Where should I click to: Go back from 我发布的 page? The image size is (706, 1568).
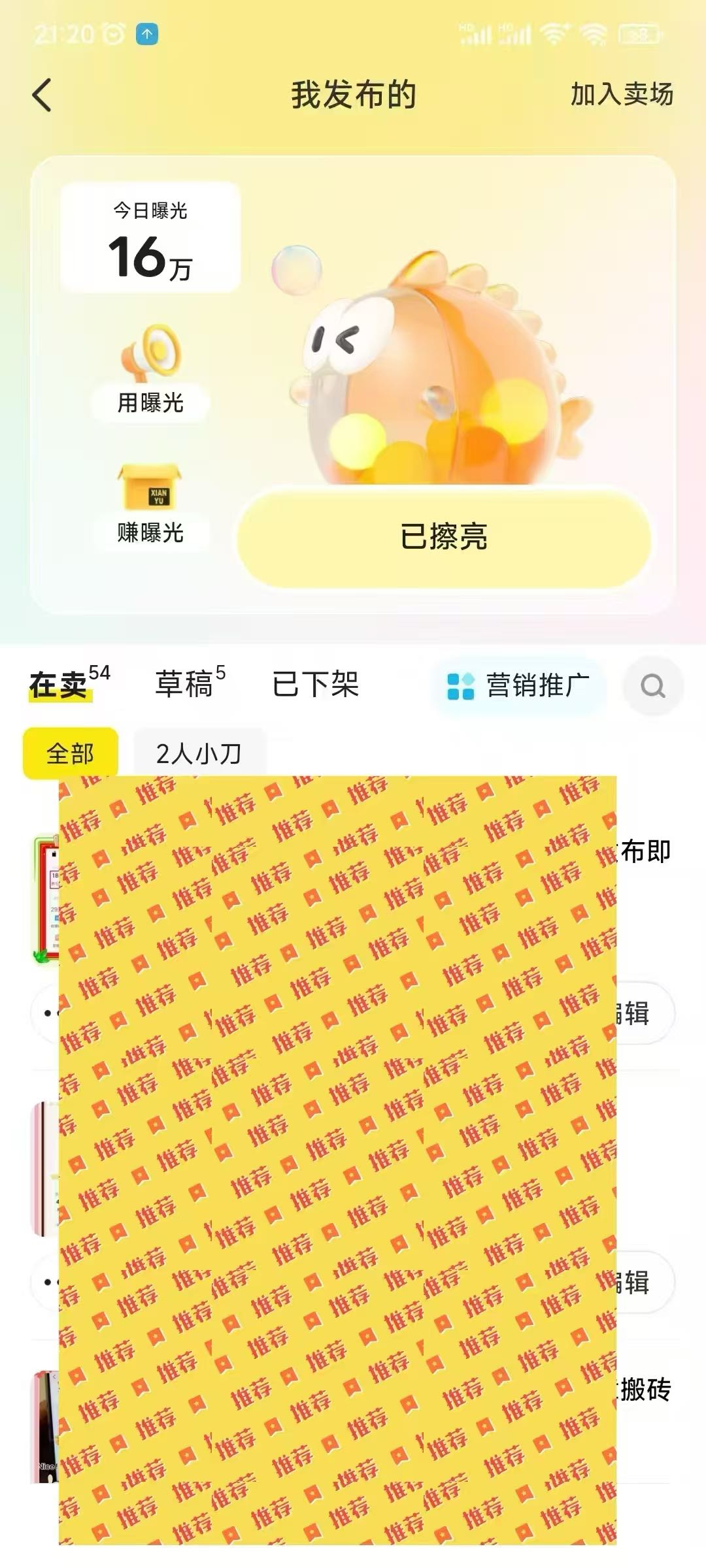click(42, 95)
